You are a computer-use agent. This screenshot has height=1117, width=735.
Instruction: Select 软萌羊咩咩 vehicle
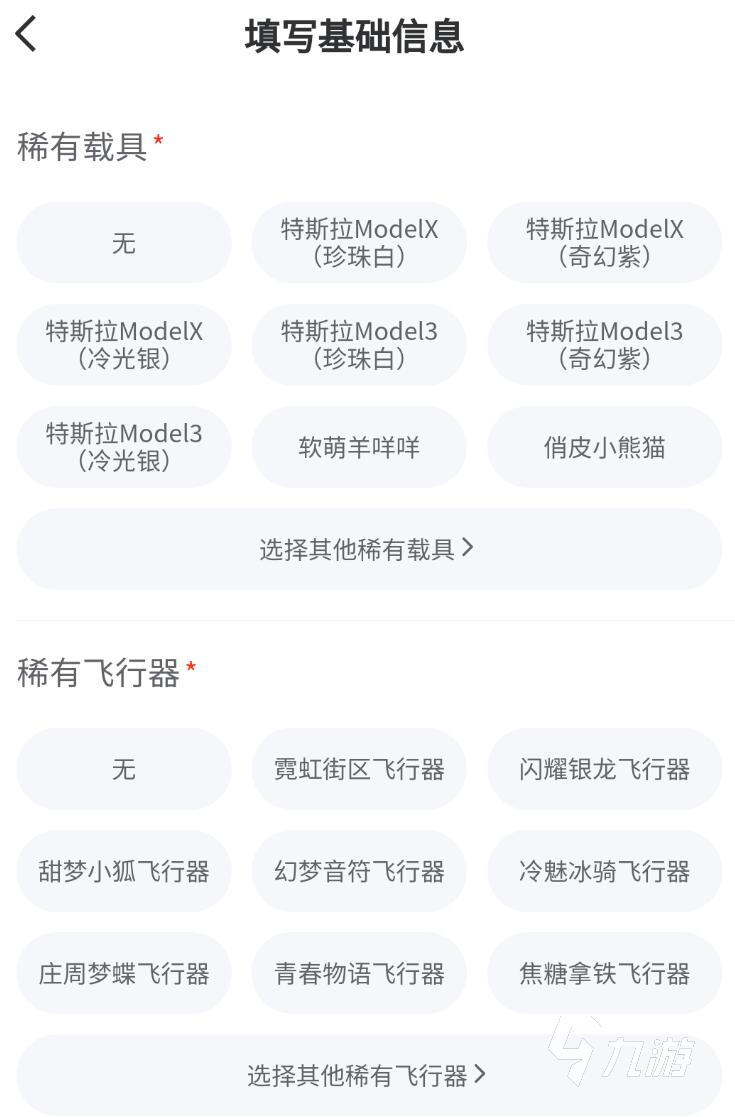359,447
